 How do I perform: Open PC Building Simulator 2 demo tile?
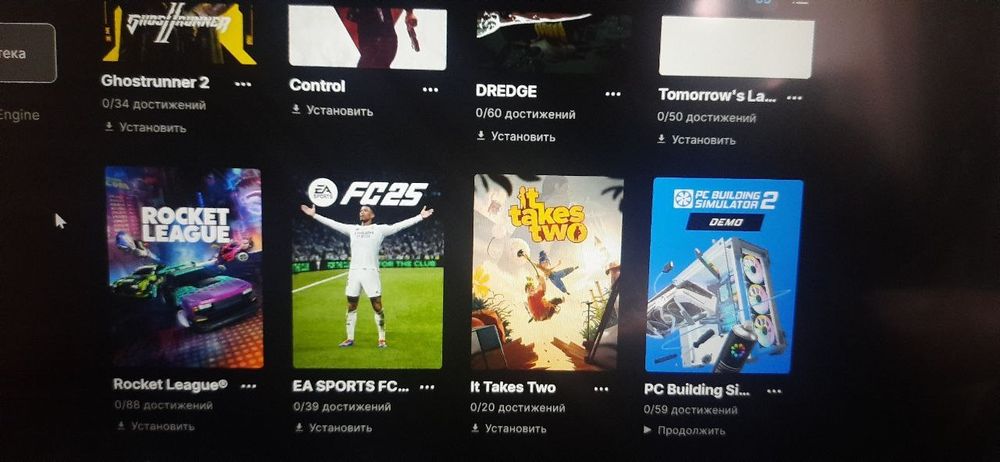click(724, 275)
